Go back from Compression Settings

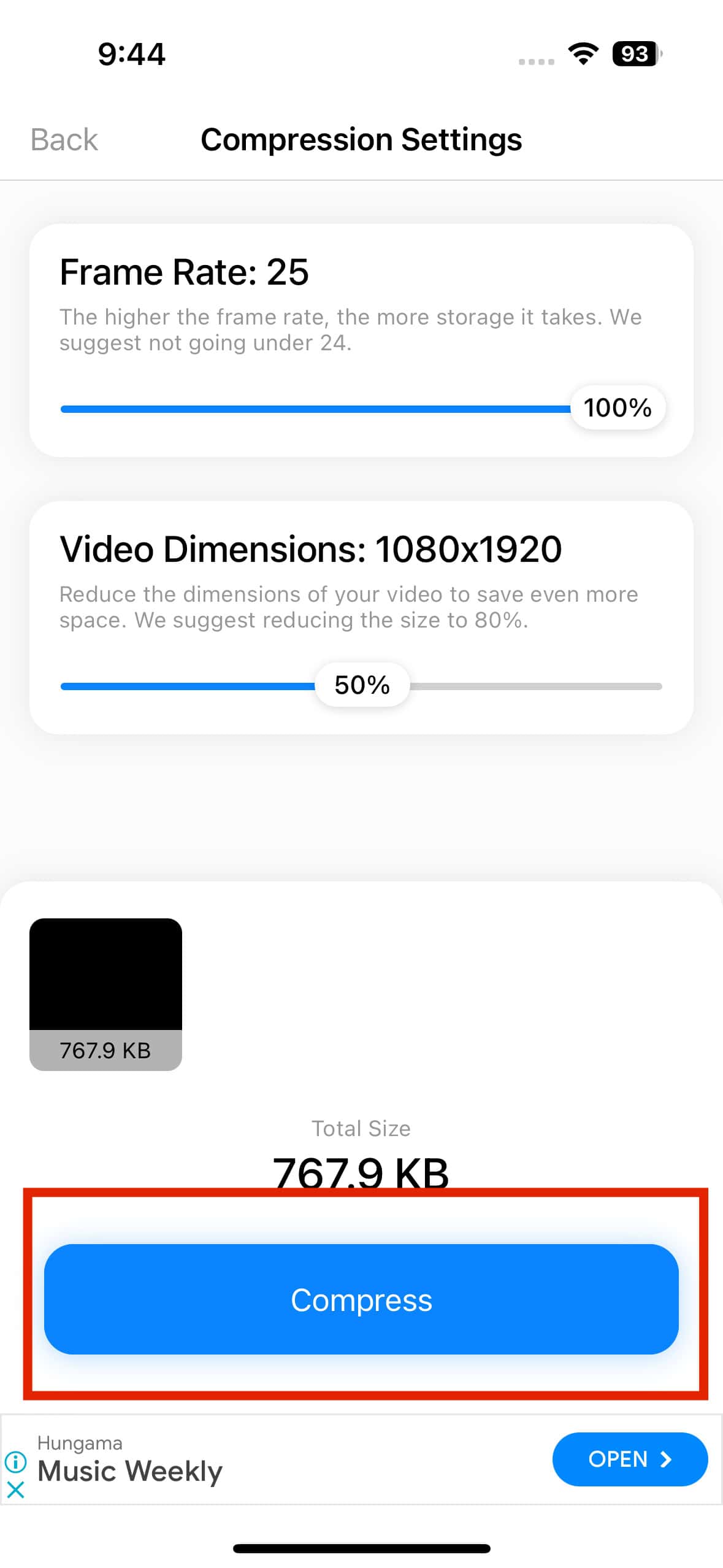click(x=64, y=140)
